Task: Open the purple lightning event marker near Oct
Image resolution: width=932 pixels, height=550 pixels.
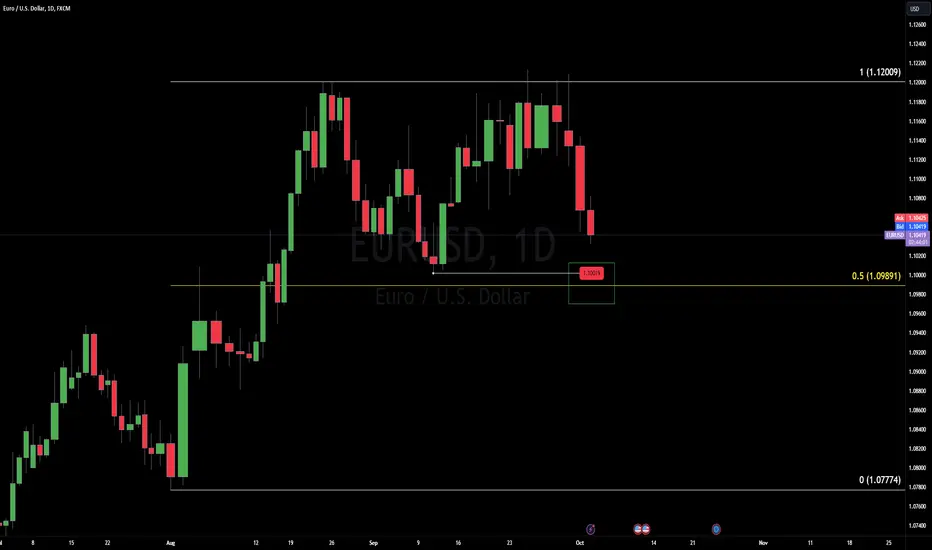Action: tap(590, 529)
